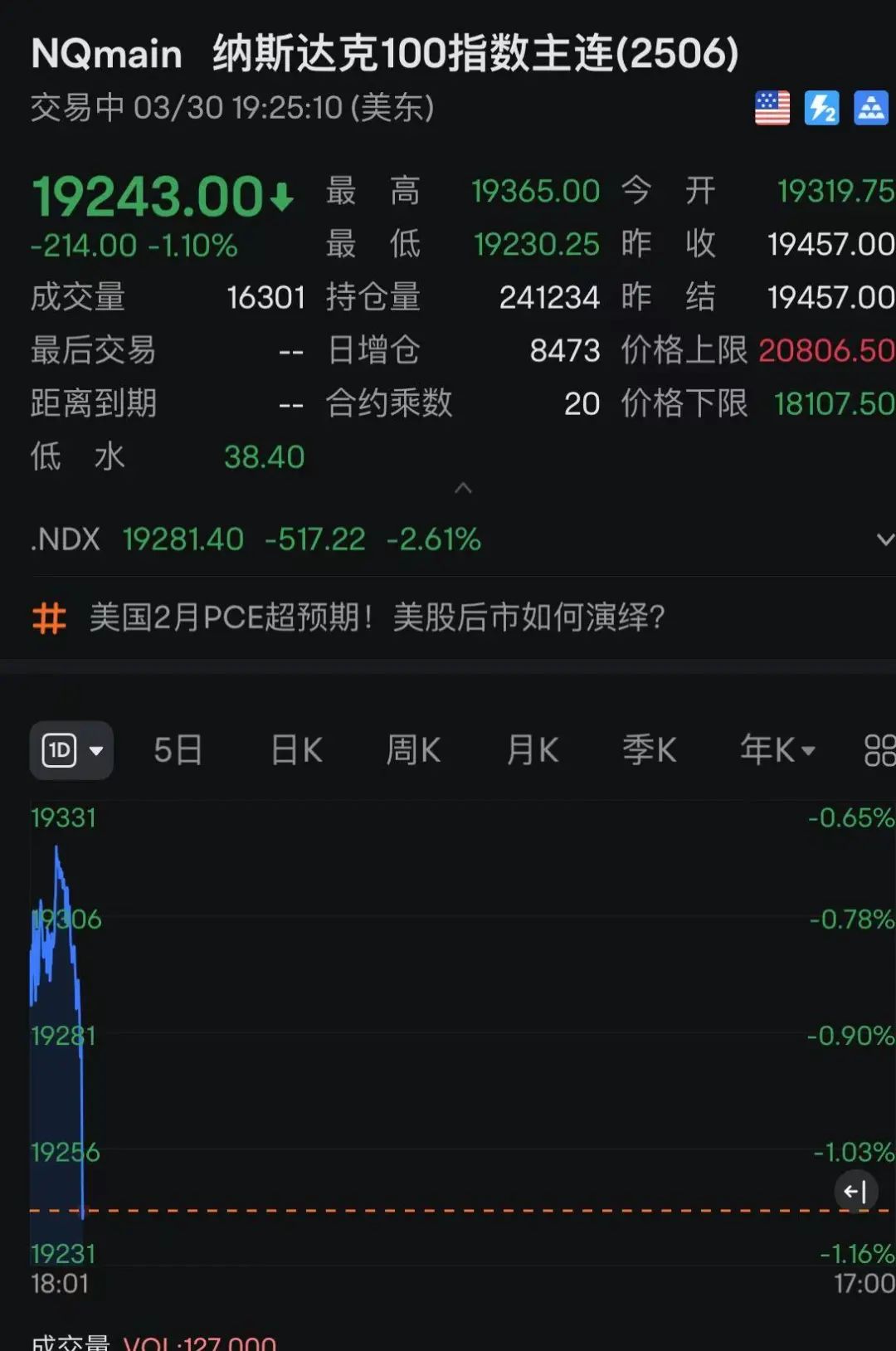Open the 月K monthly chart tab

point(531,749)
